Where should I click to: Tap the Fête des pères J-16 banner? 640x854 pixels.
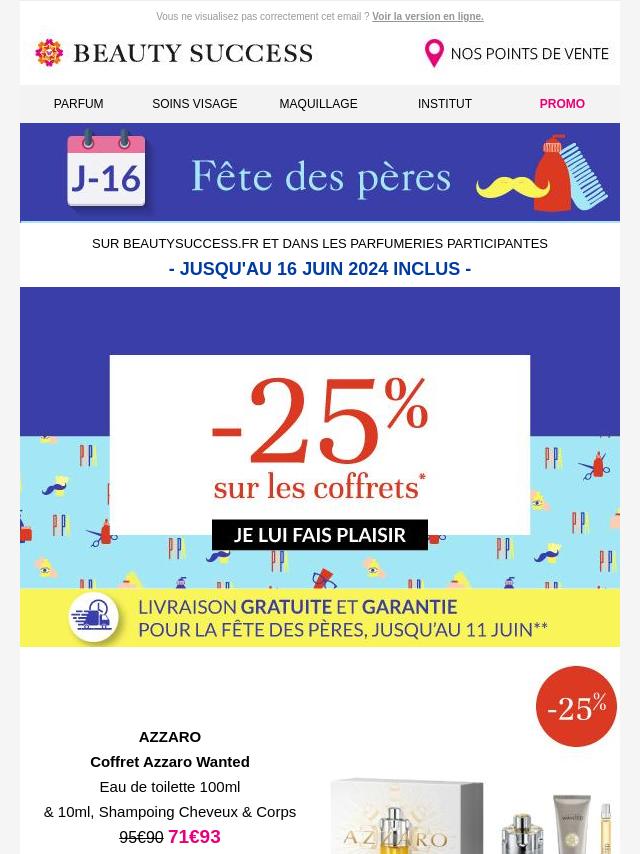(x=320, y=173)
